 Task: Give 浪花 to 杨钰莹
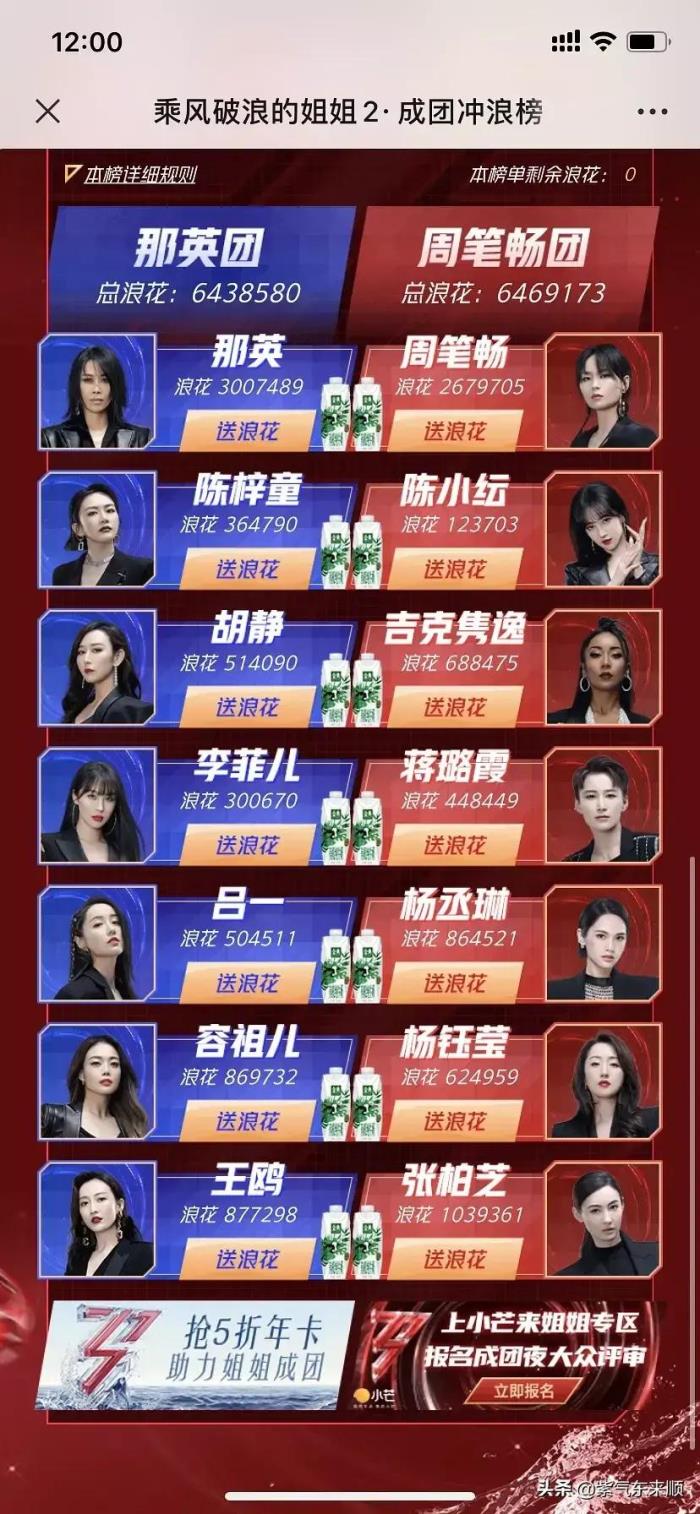454,1121
